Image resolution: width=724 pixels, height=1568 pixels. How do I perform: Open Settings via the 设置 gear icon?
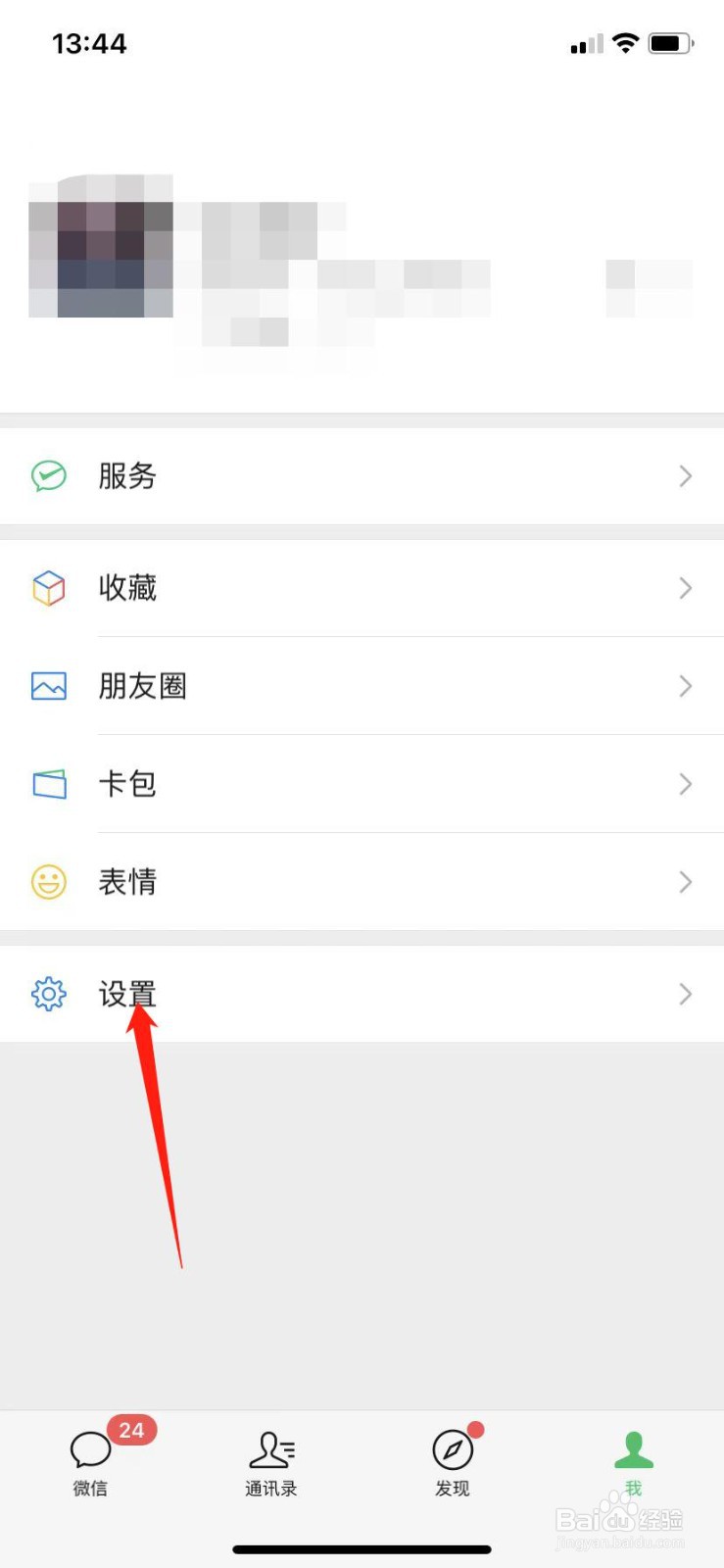49,994
